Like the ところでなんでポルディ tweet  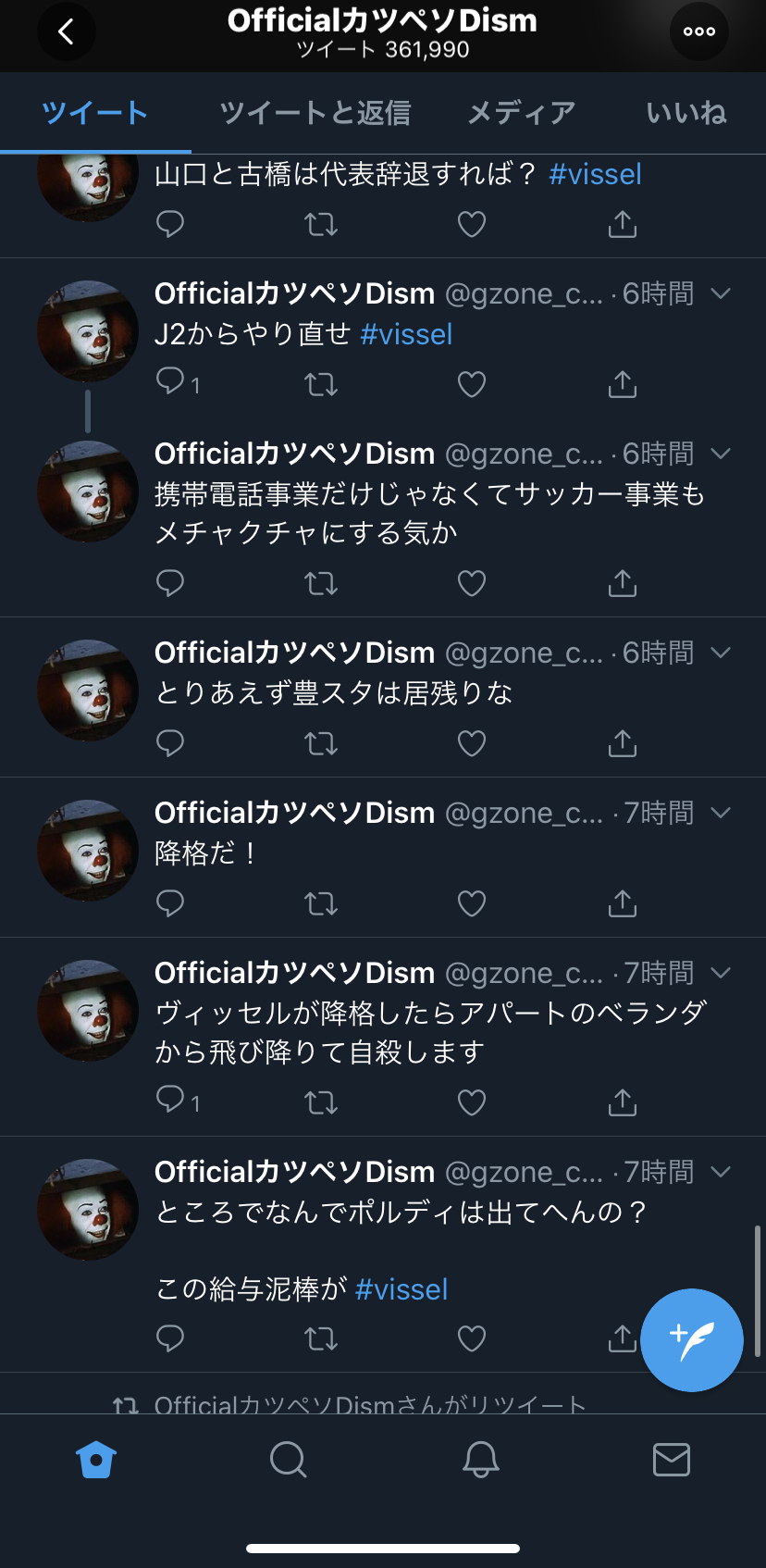click(472, 1338)
